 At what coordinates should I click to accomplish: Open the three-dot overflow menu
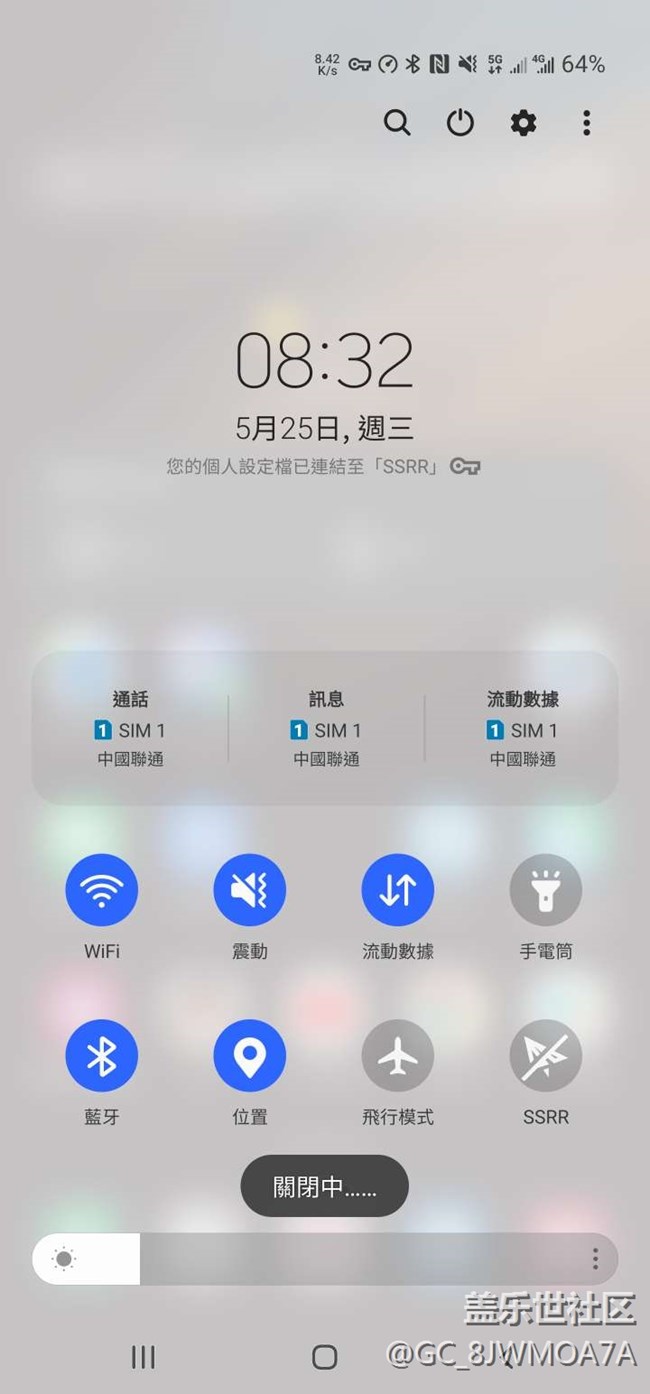[586, 123]
